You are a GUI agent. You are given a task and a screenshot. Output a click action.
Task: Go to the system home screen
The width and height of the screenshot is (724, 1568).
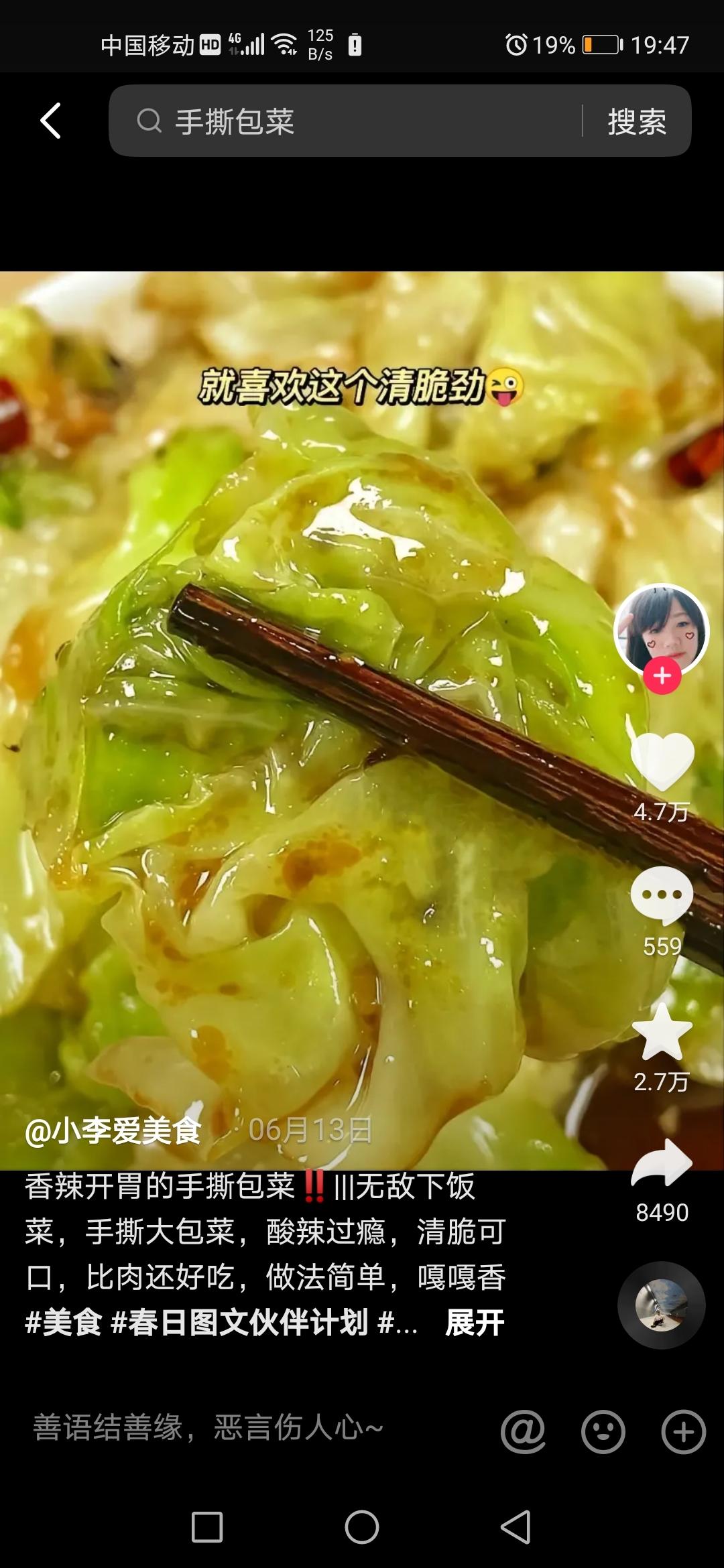(362, 1528)
